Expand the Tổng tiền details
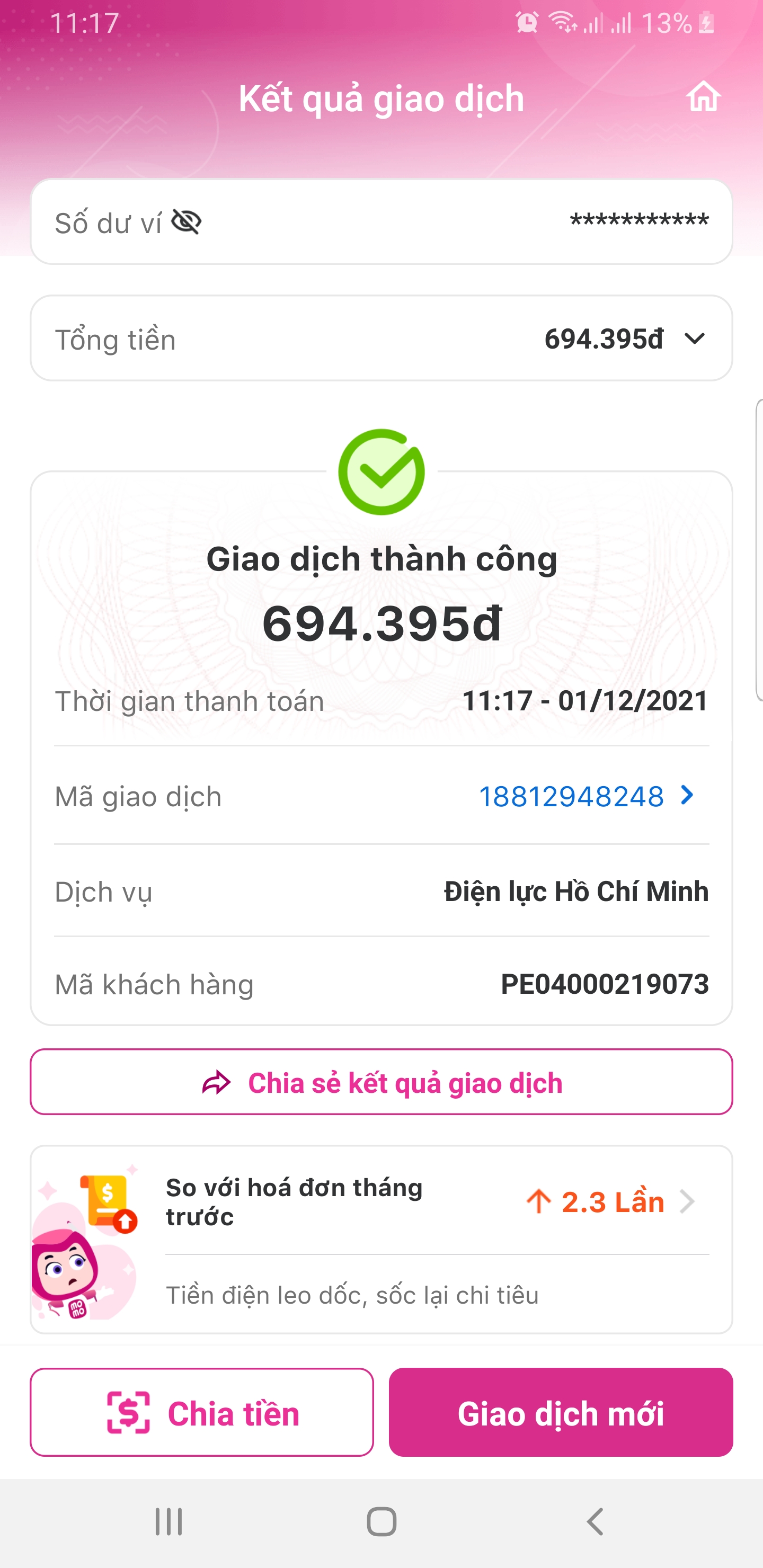Image resolution: width=763 pixels, height=1568 pixels. click(694, 339)
